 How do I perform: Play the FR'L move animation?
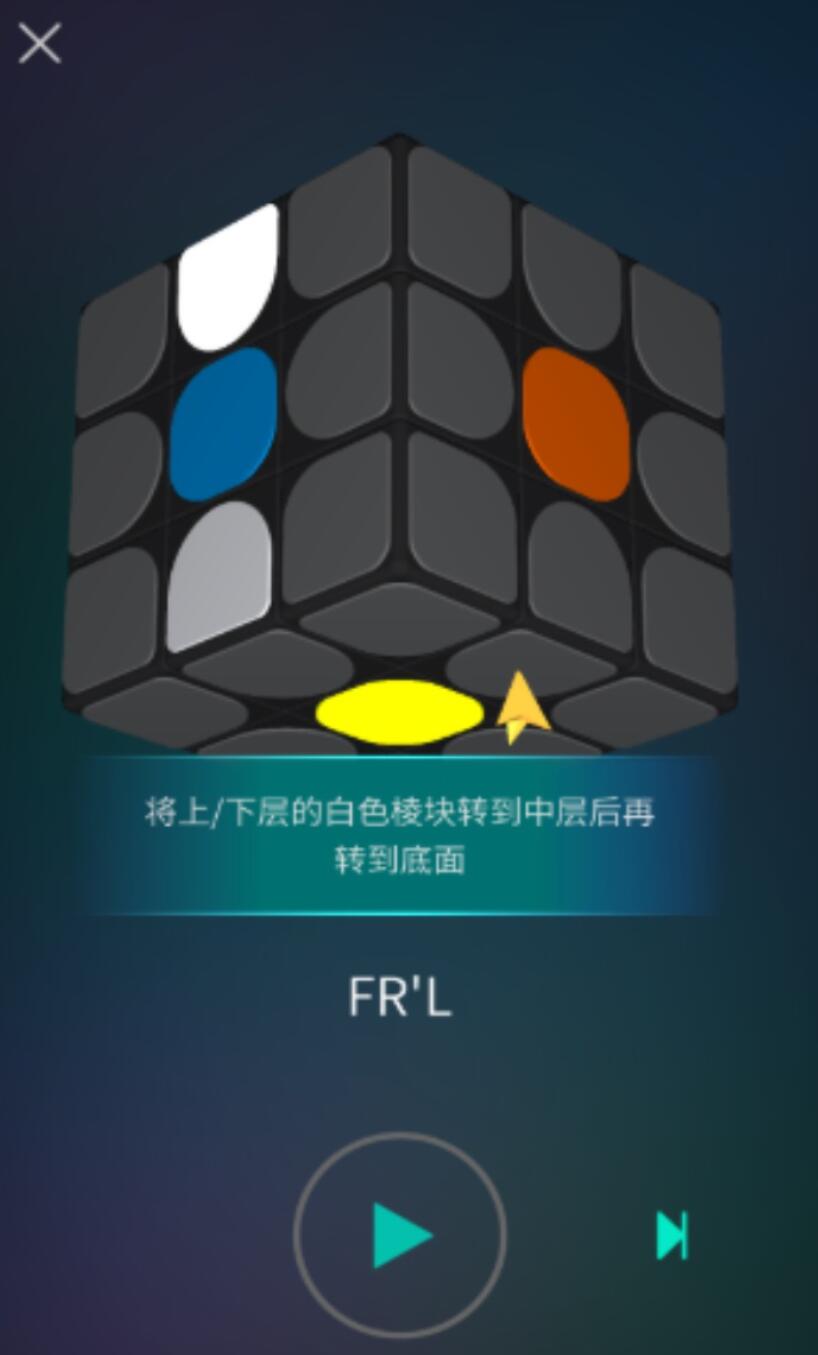pyautogui.click(x=400, y=1235)
